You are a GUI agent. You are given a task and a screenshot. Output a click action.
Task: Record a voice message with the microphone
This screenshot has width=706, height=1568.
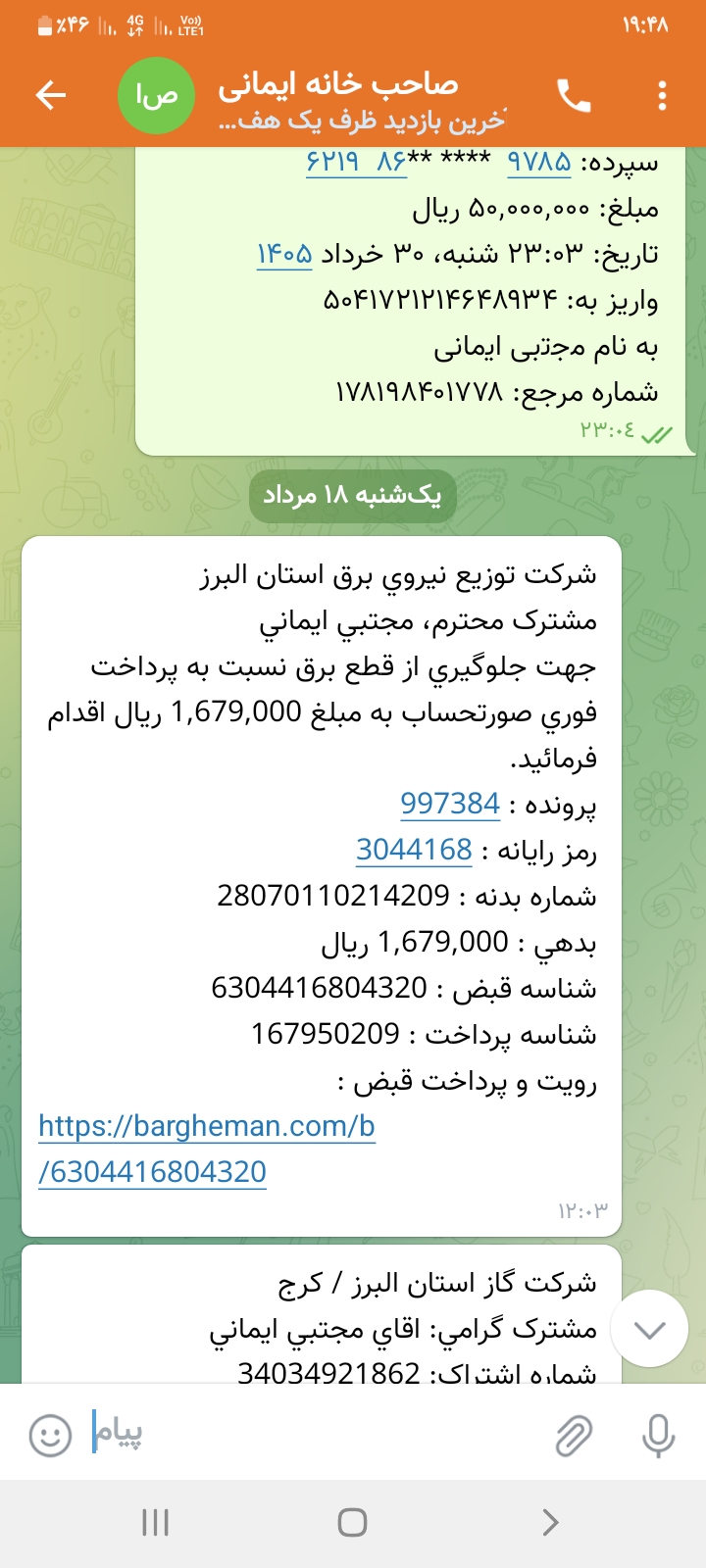658,1437
